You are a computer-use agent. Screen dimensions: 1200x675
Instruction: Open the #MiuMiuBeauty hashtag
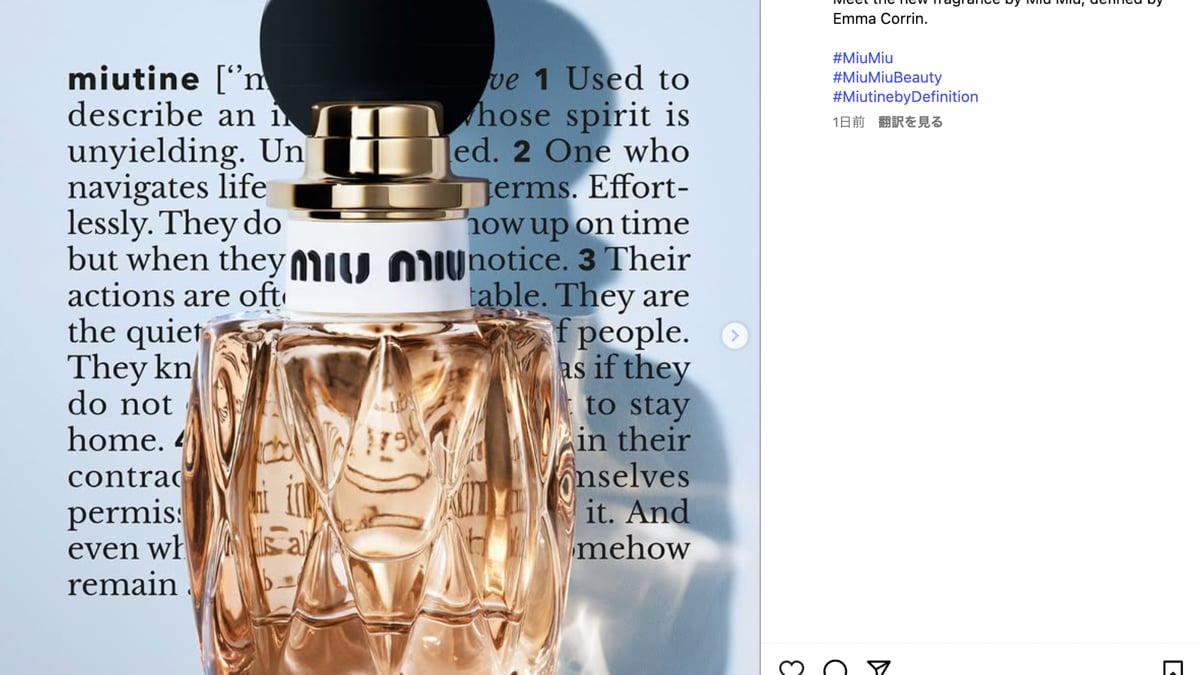[x=887, y=77]
